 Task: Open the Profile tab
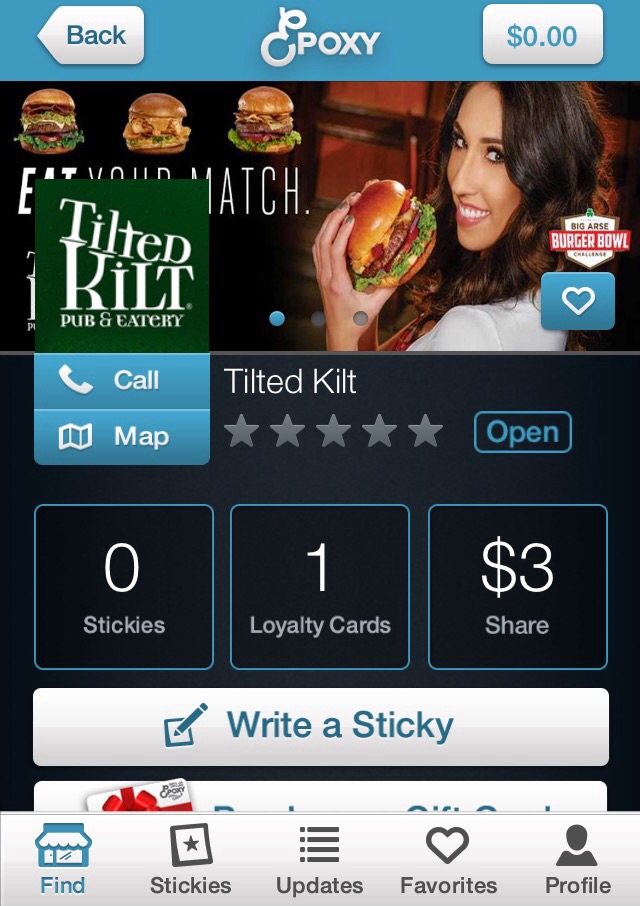577,860
